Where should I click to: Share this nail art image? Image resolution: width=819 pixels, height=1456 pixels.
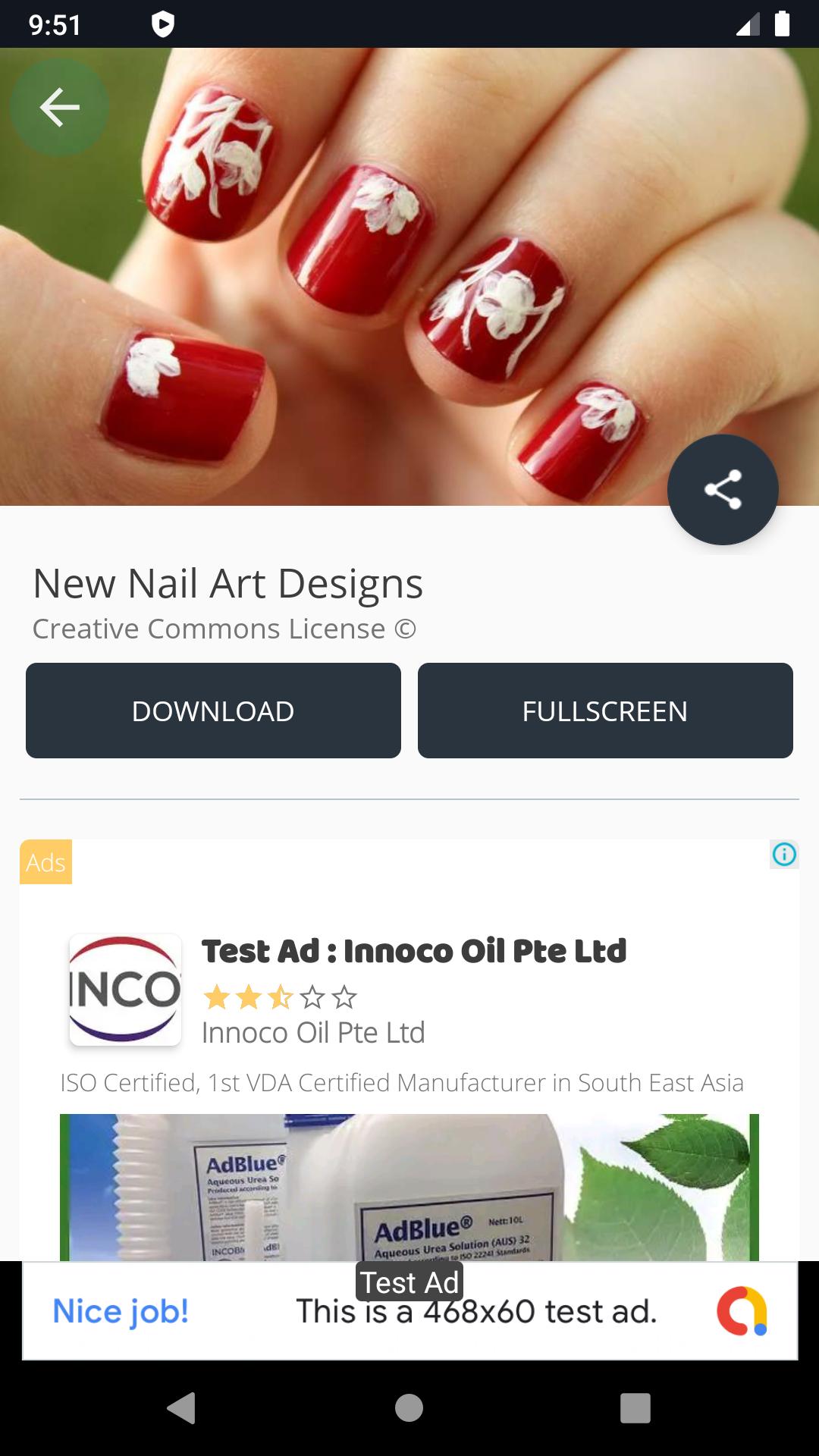click(723, 490)
